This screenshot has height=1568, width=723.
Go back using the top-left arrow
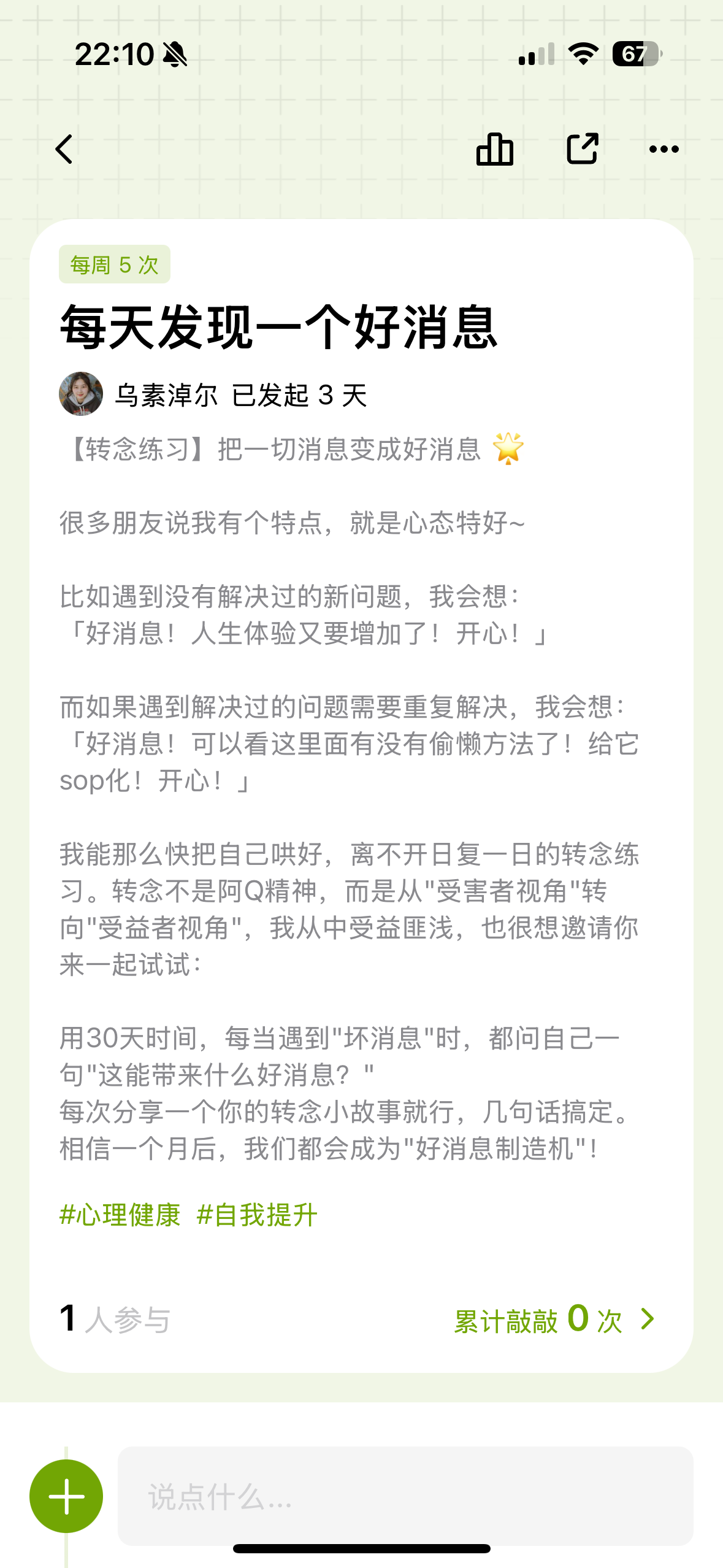[64, 149]
